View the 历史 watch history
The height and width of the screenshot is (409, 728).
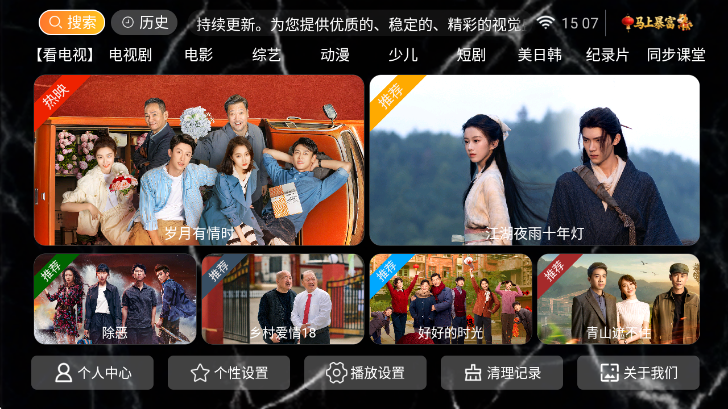pyautogui.click(x=144, y=22)
